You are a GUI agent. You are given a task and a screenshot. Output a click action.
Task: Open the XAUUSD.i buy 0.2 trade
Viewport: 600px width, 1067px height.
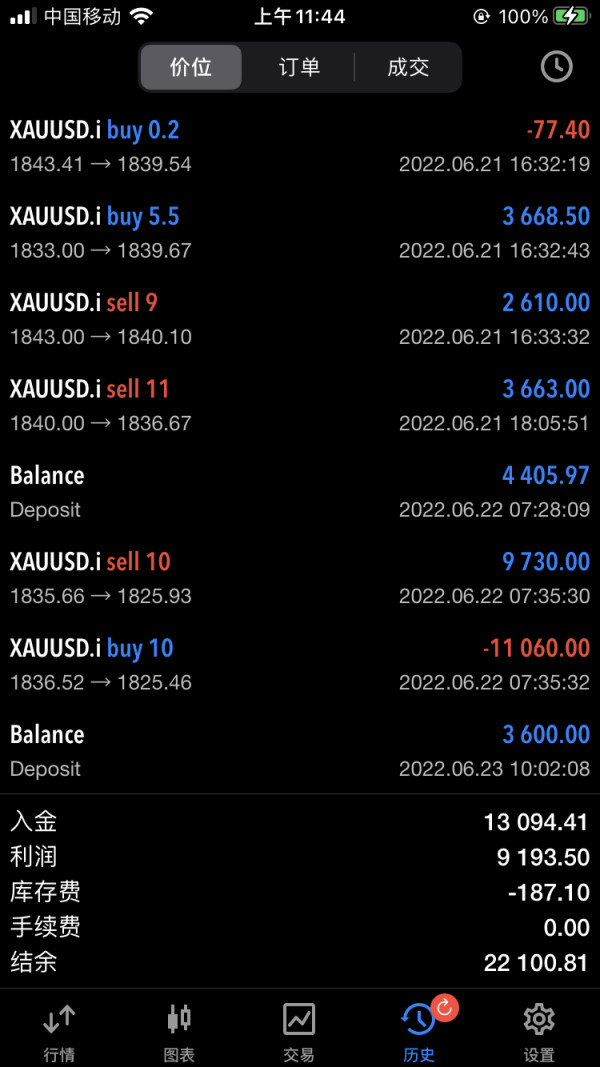[x=300, y=147]
